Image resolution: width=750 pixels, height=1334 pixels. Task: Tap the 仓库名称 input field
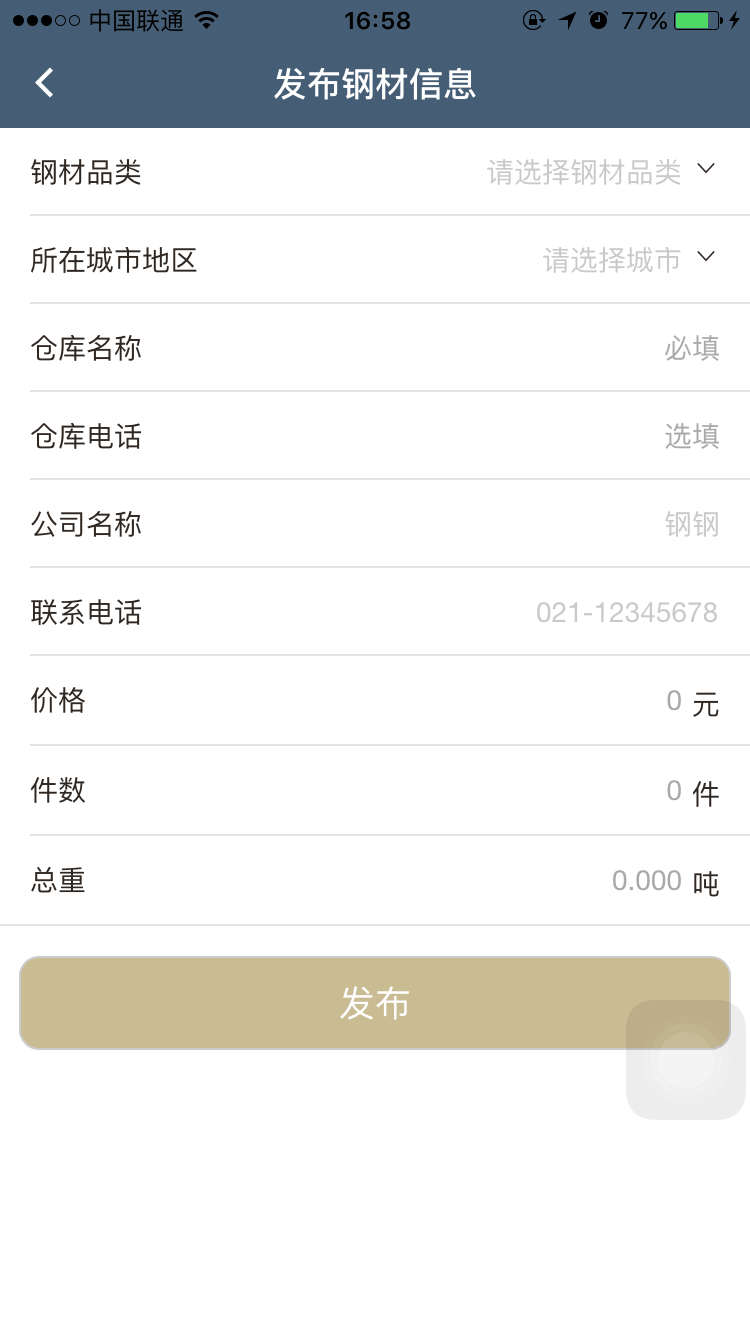point(500,348)
